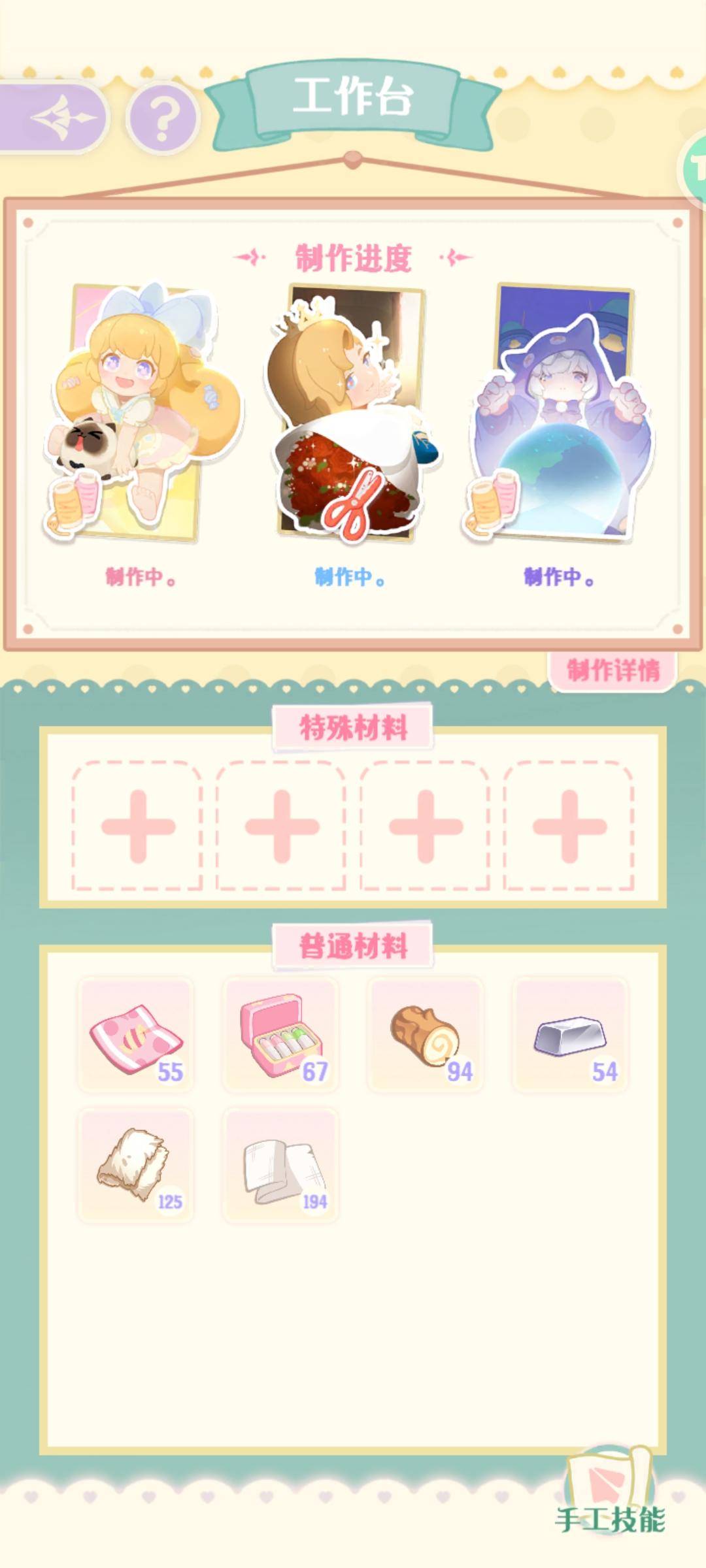Open the 制作进度 progress header

pos(353,257)
